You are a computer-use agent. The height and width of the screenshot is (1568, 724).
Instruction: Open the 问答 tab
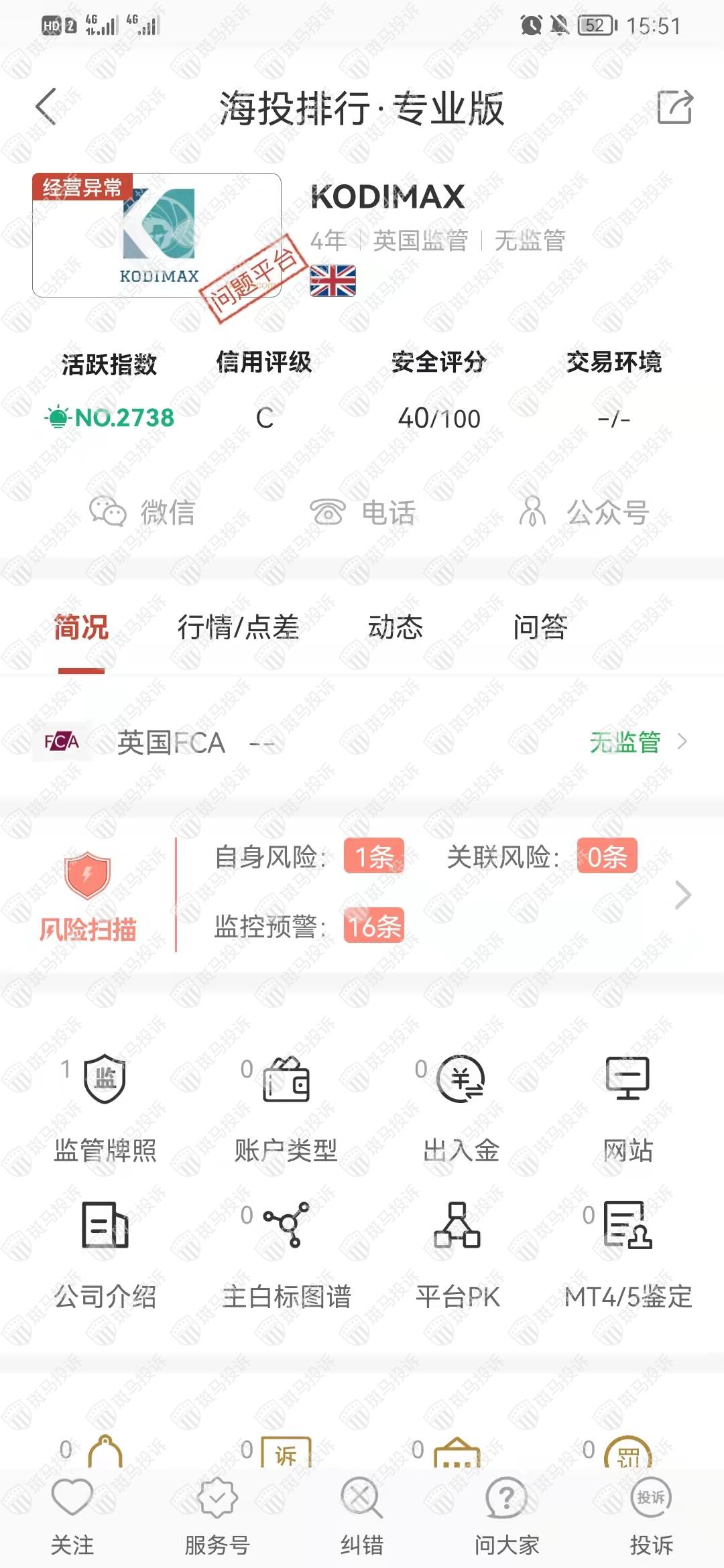tap(540, 628)
